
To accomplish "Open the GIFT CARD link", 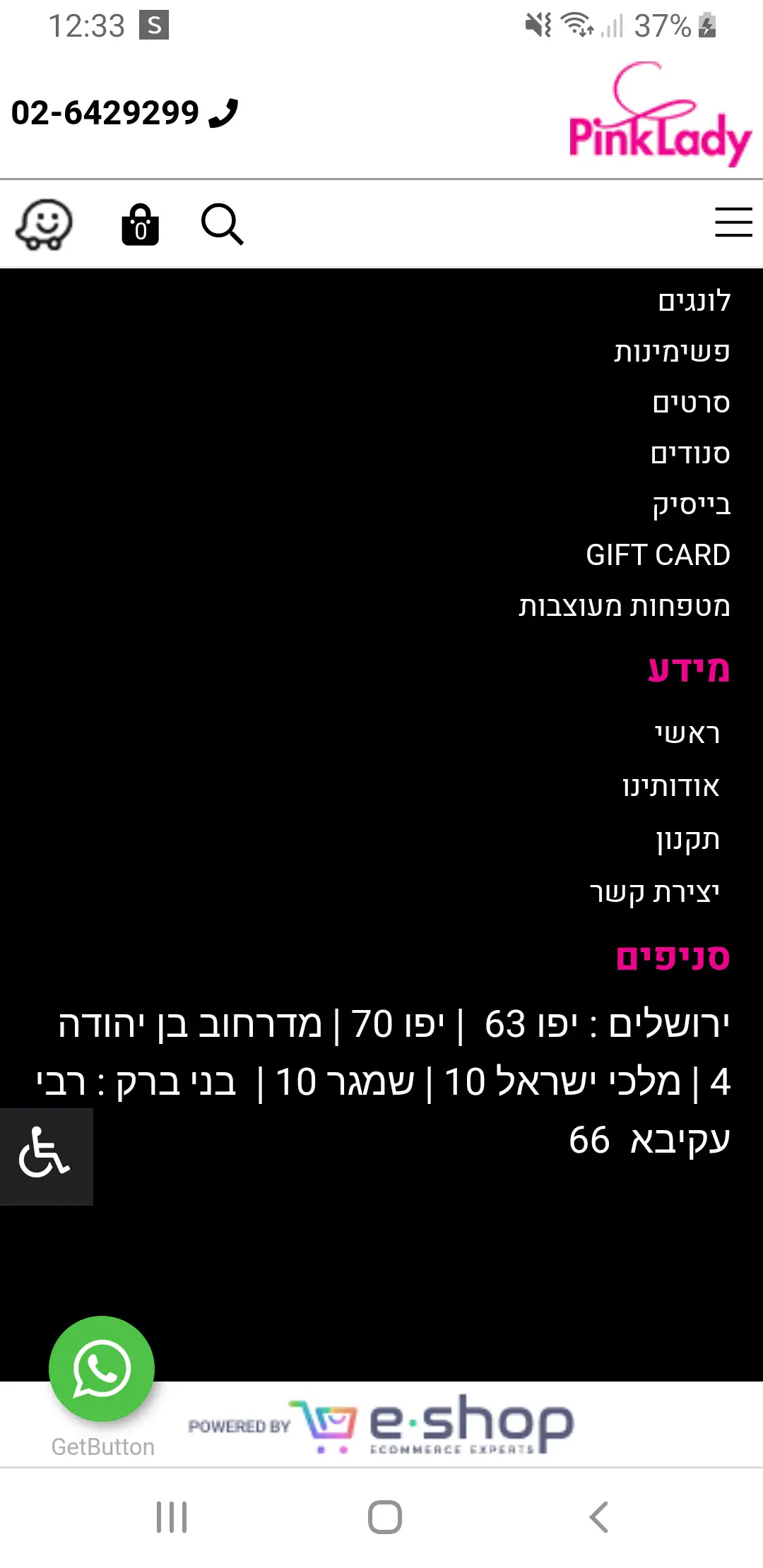I will point(657,555).
